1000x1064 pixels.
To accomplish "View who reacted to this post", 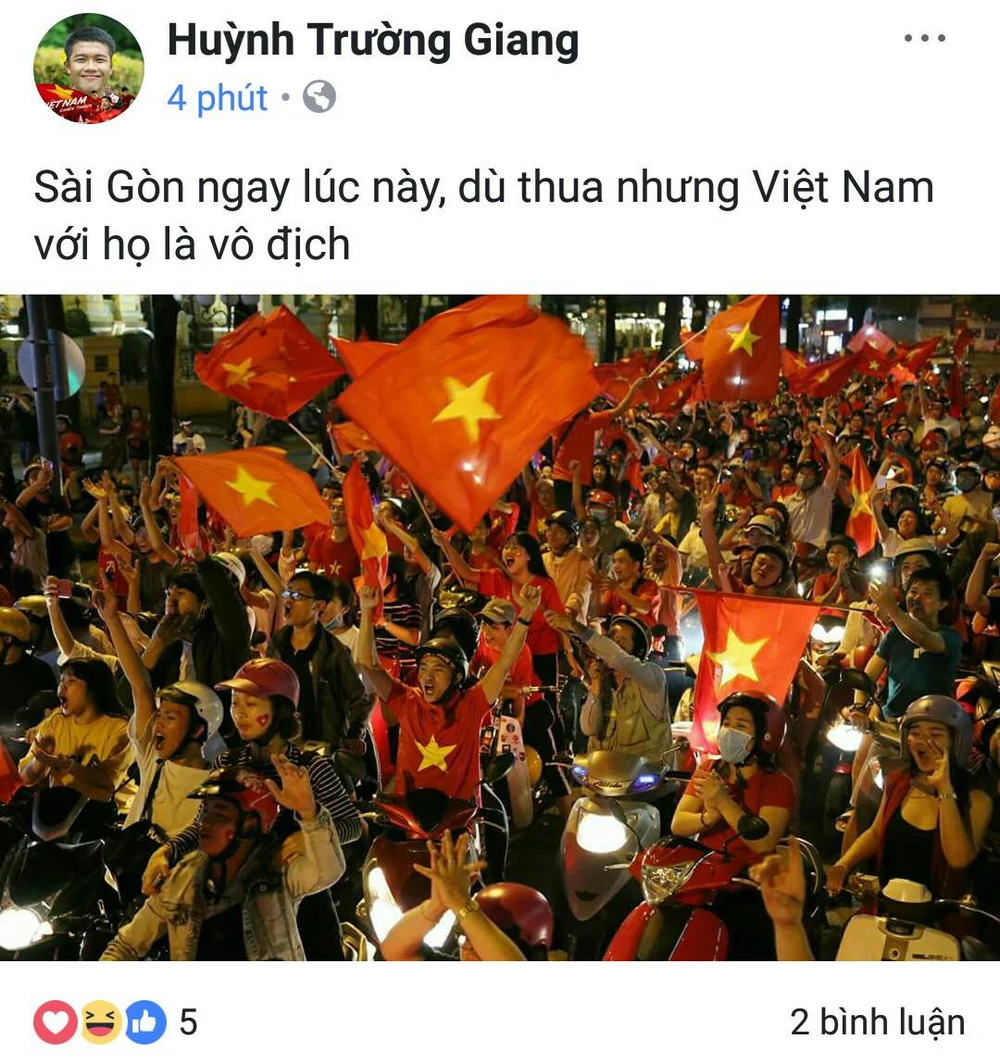I will [x=114, y=1022].
